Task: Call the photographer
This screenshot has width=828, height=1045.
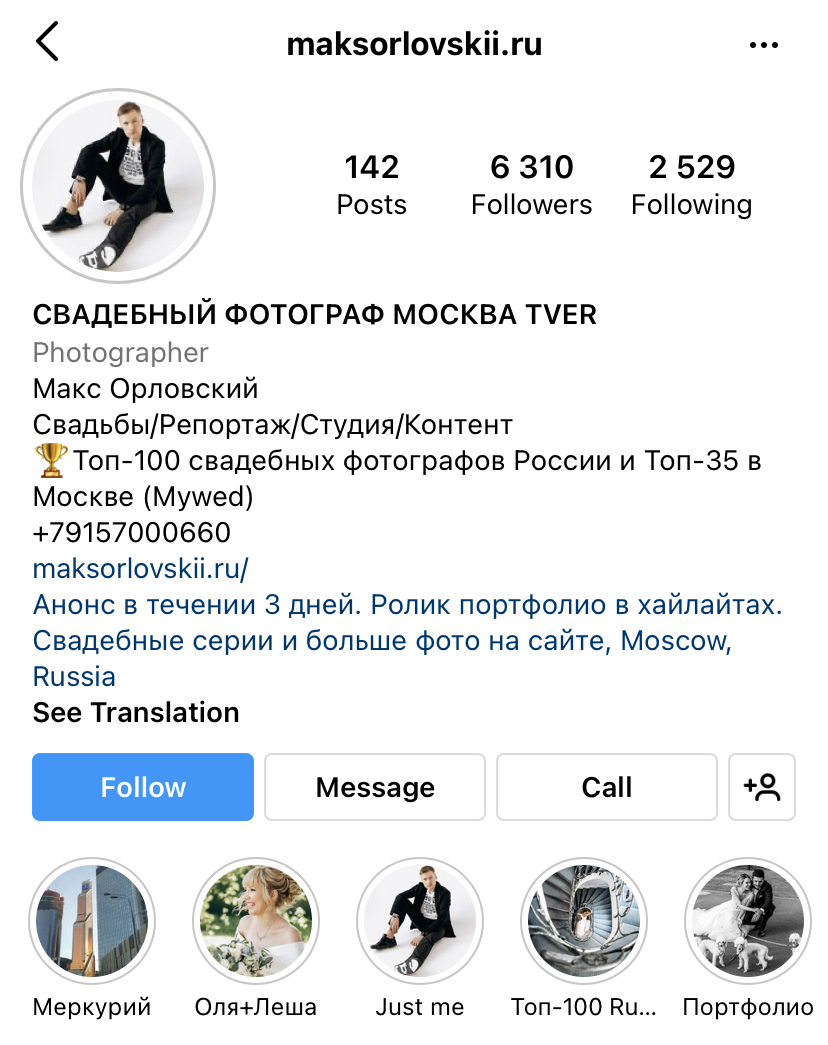Action: pyautogui.click(x=606, y=787)
